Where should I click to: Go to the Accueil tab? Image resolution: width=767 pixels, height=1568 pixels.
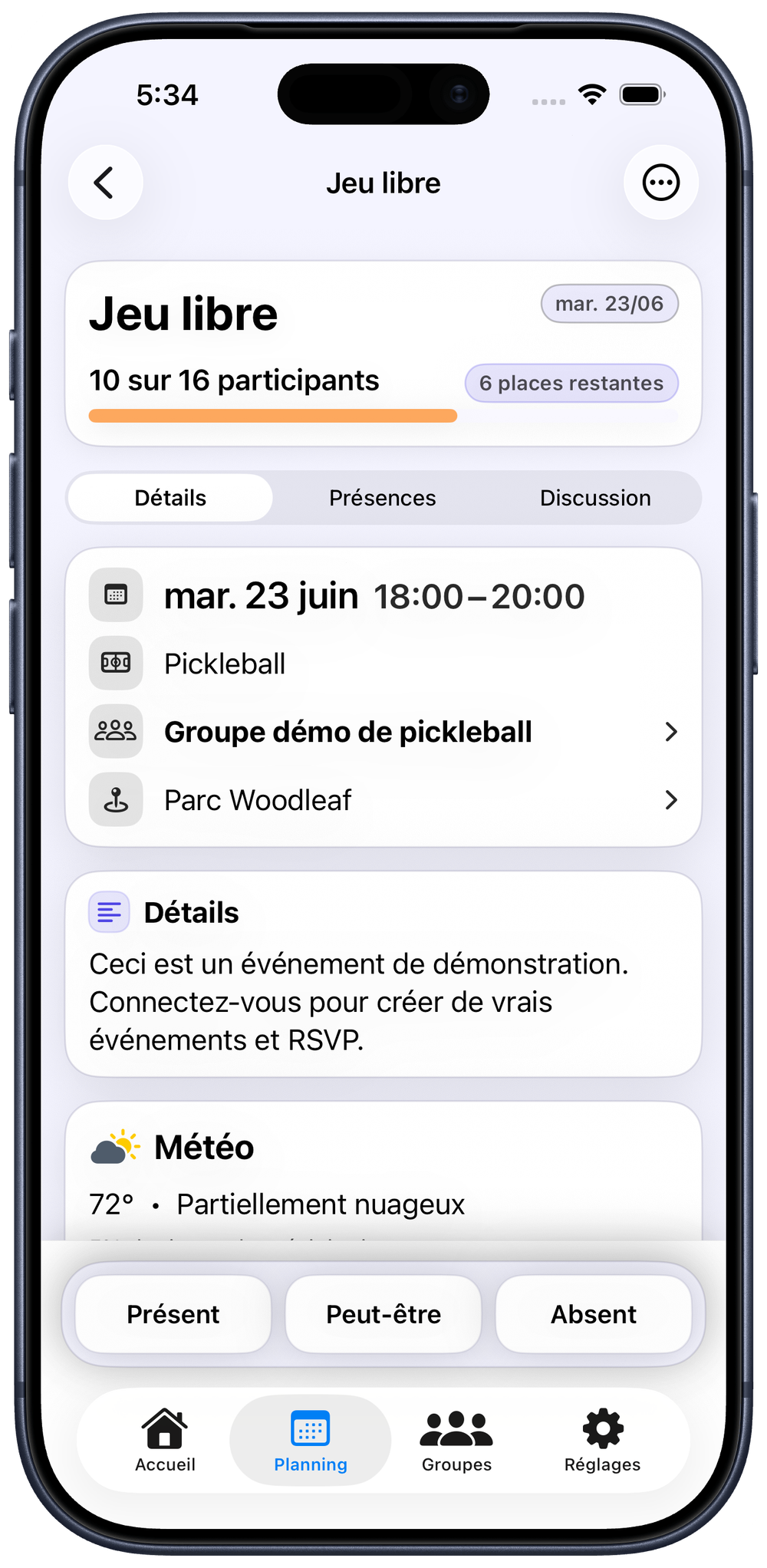[x=165, y=1440]
